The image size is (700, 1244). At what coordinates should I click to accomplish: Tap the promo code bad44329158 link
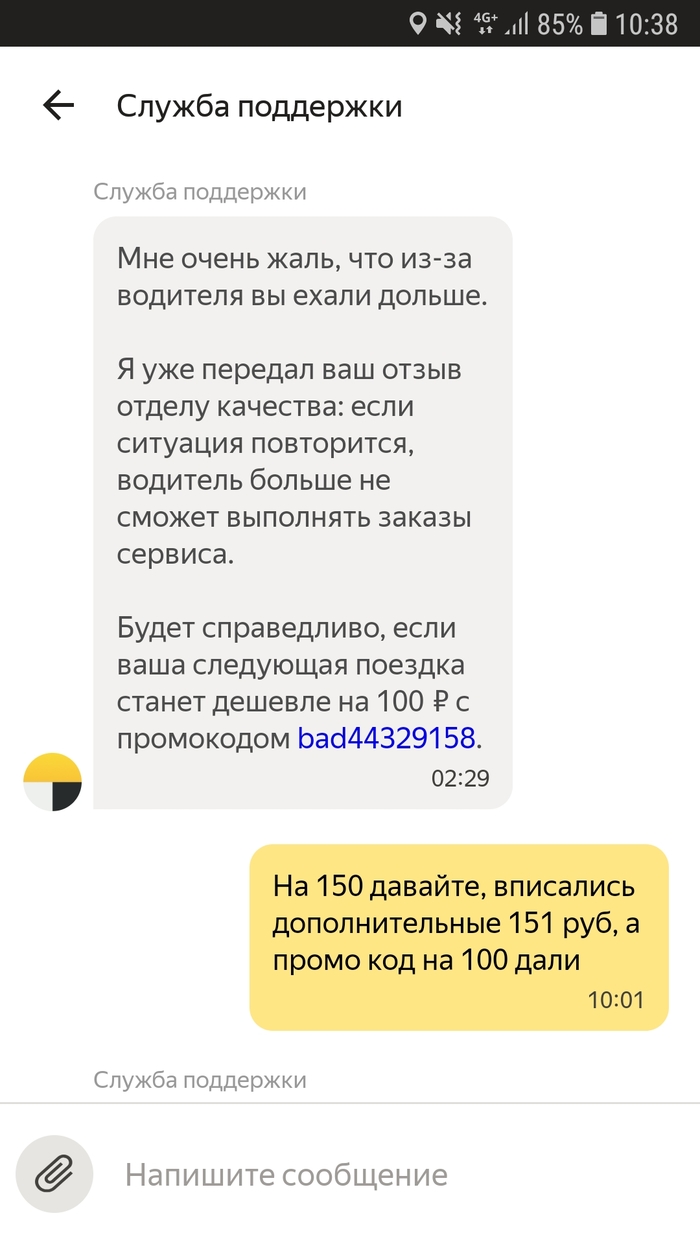coord(386,739)
